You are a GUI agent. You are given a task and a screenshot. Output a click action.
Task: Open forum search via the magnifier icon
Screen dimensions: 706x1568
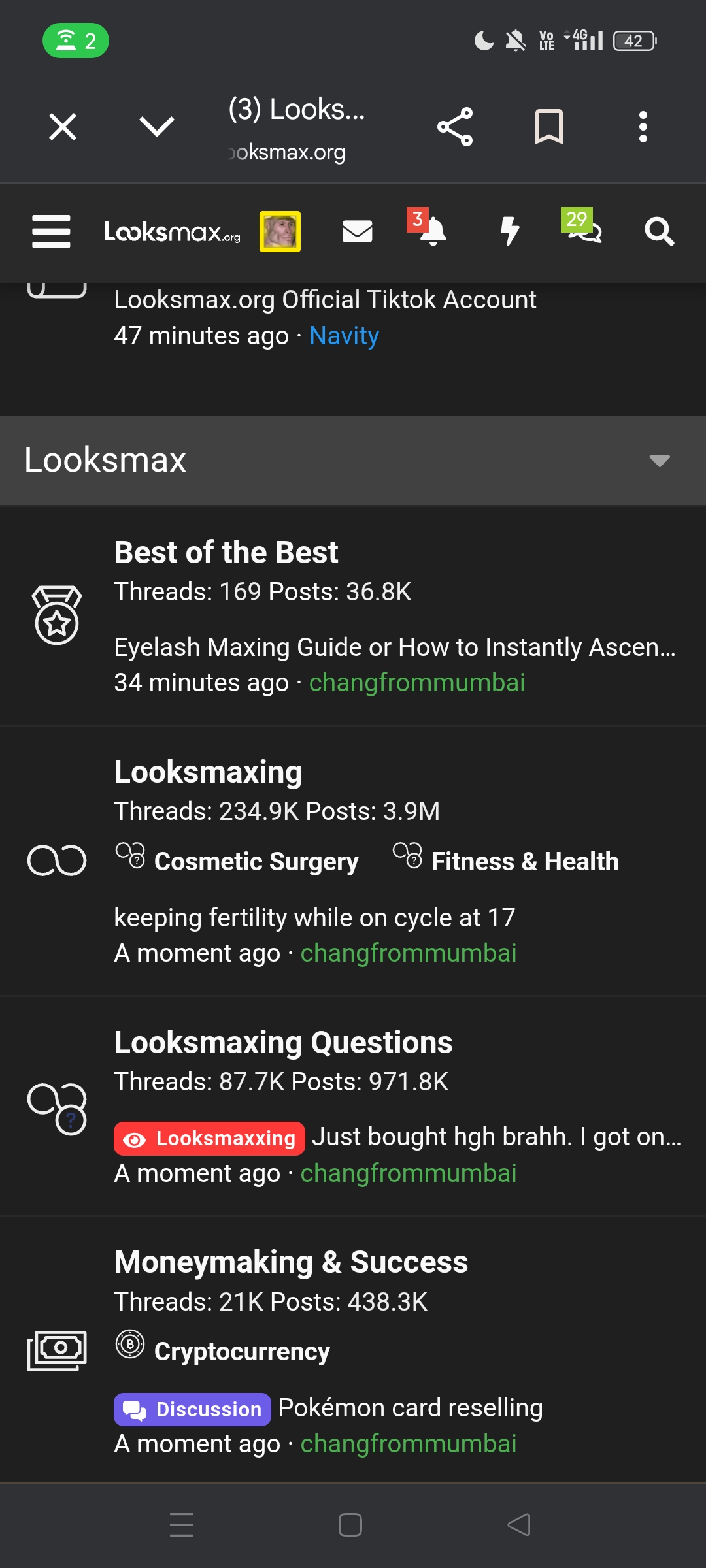(660, 231)
